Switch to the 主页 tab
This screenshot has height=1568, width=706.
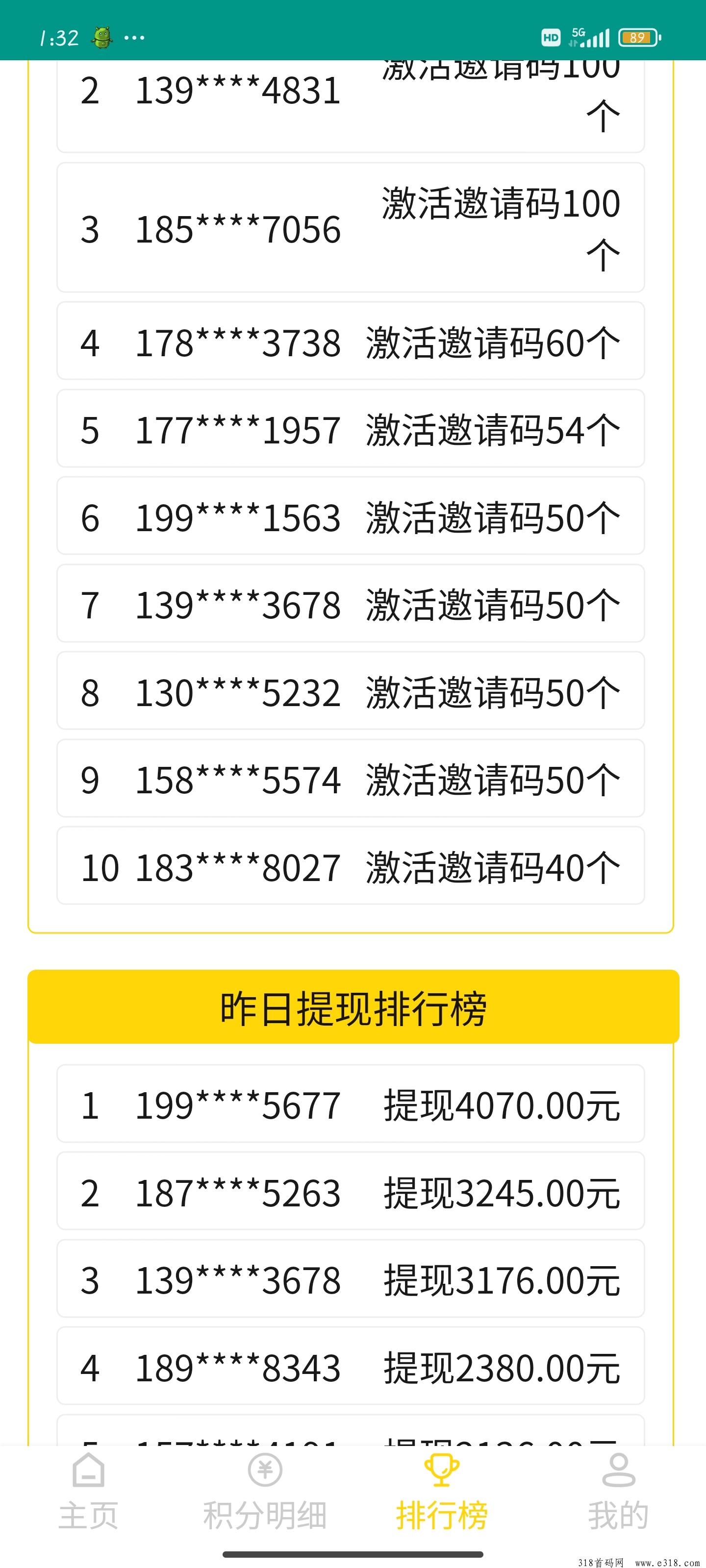click(88, 1491)
